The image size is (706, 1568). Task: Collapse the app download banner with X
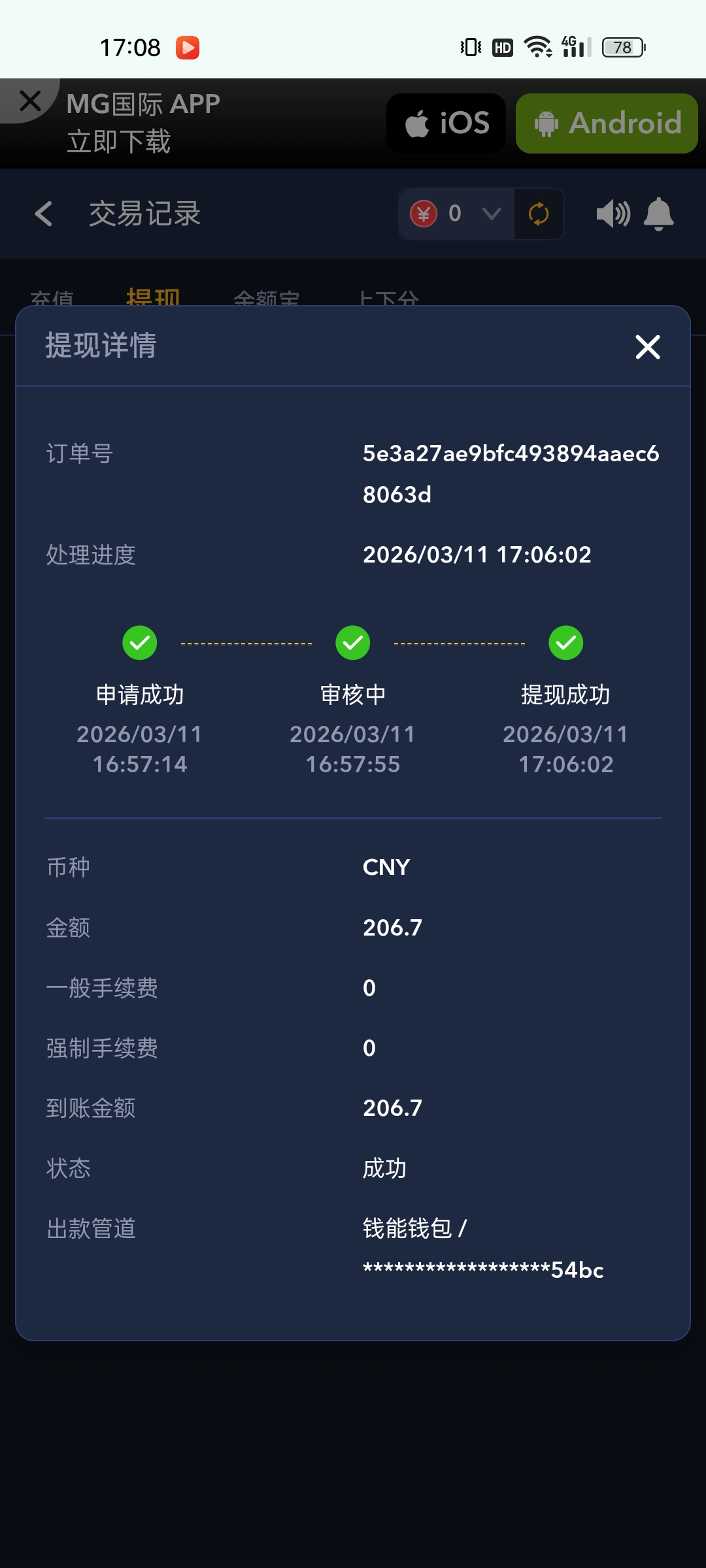[29, 100]
